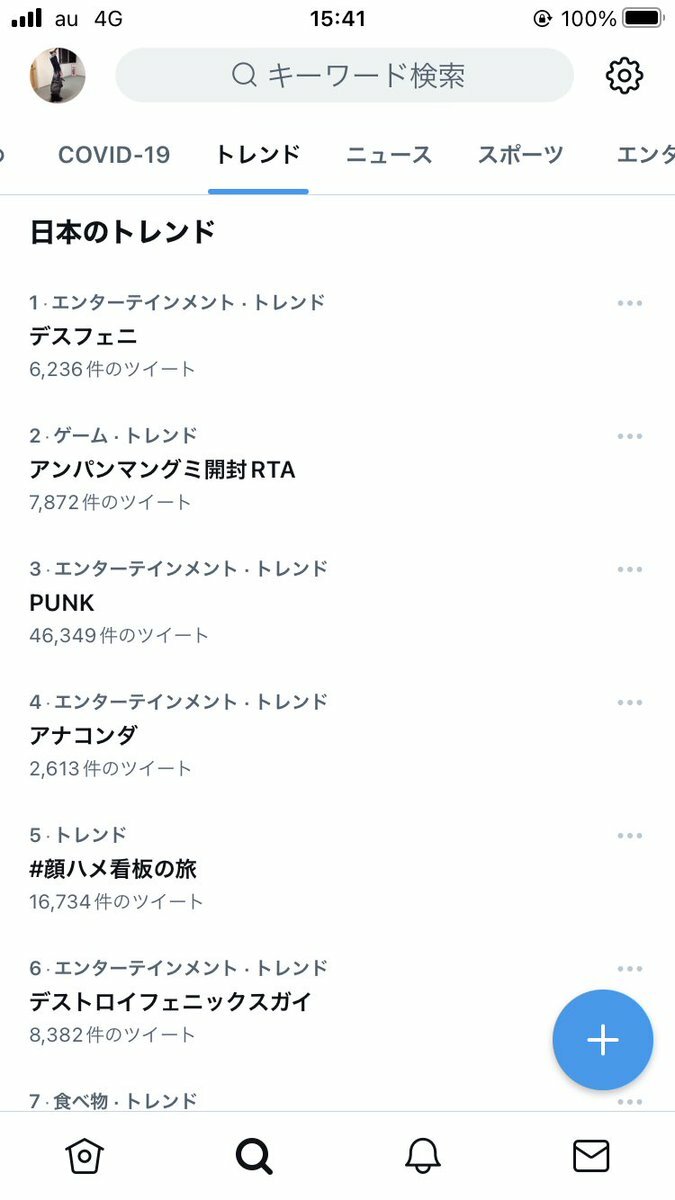The width and height of the screenshot is (675, 1200).
Task: Open the trend デストロイフェニックスガイ
Action: pos(171,1001)
